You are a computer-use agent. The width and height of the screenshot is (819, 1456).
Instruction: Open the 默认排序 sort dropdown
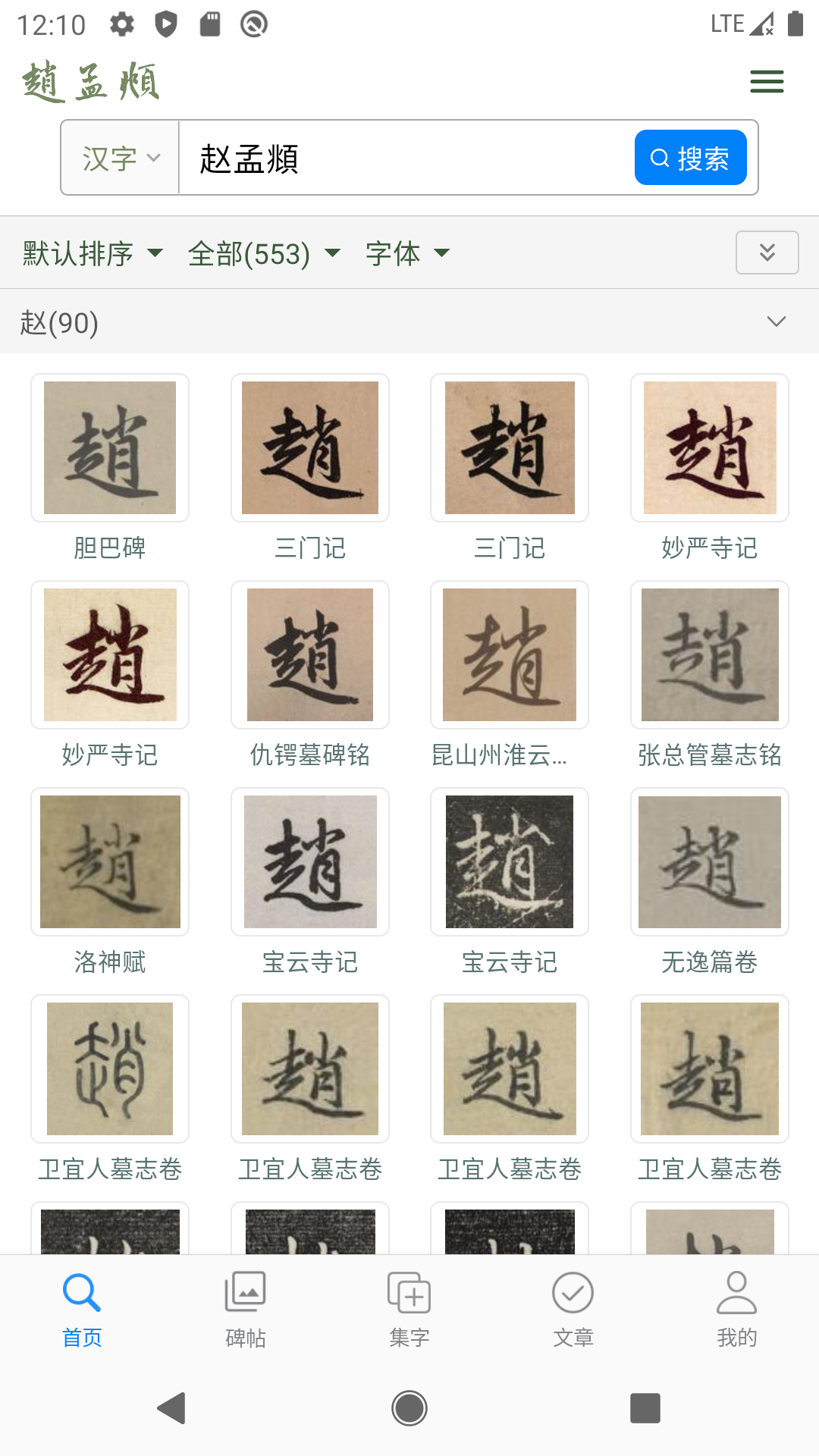(x=91, y=253)
